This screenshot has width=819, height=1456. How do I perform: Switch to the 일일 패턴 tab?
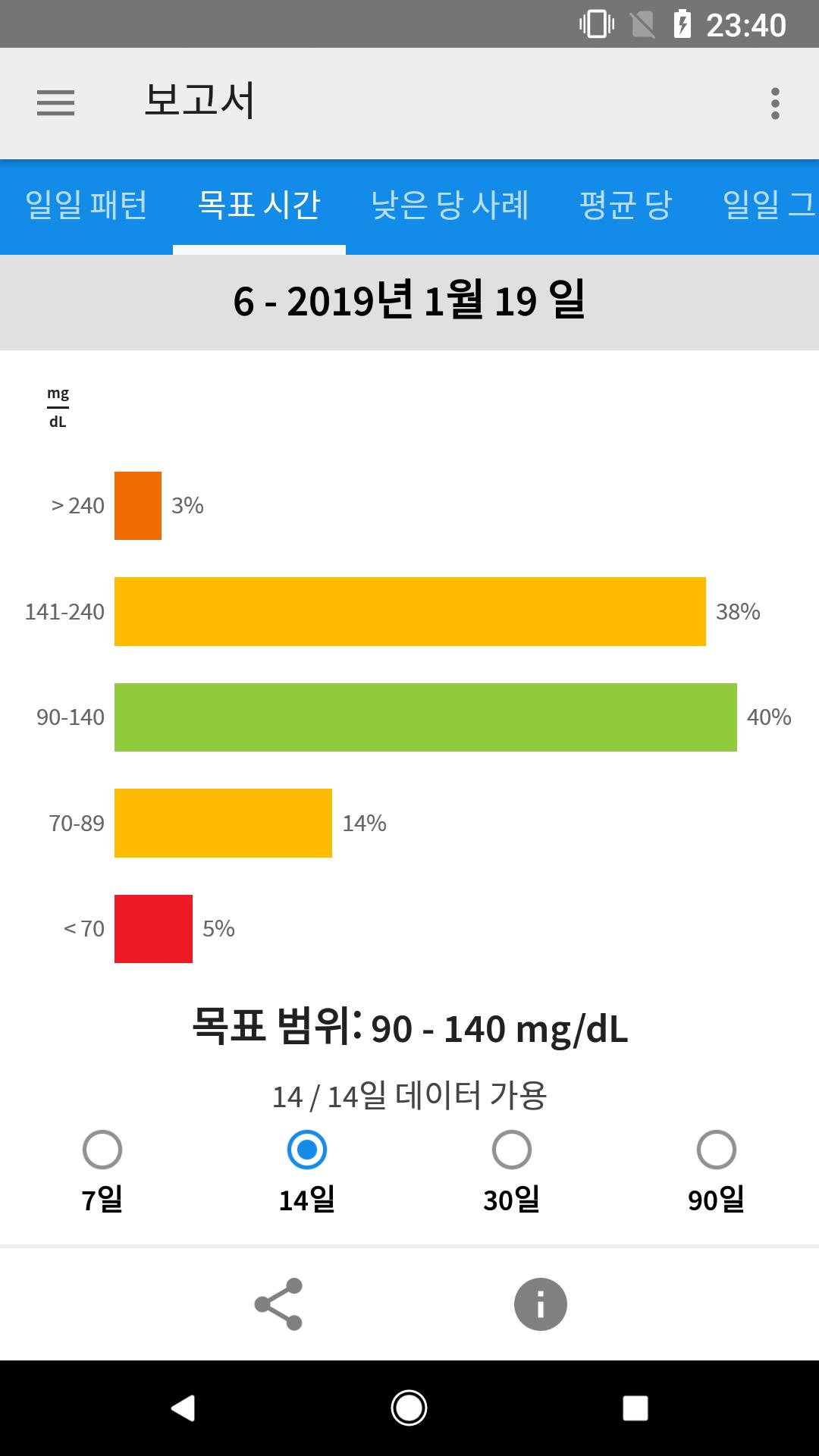[86, 205]
